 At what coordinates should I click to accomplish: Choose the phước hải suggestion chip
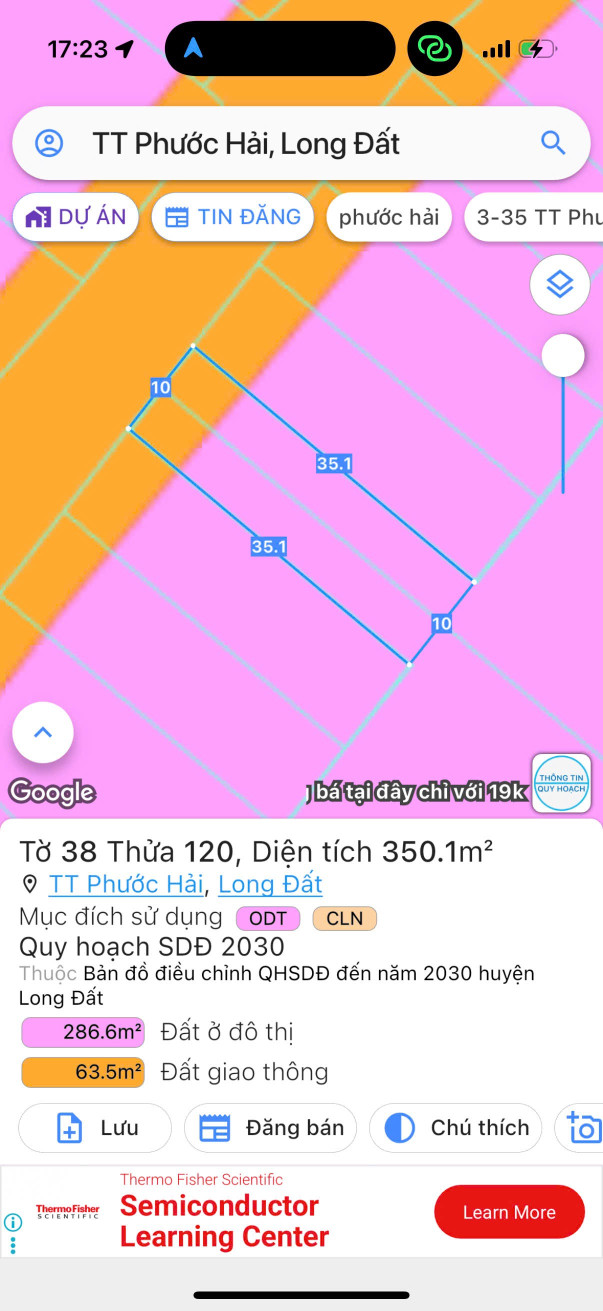tap(389, 217)
